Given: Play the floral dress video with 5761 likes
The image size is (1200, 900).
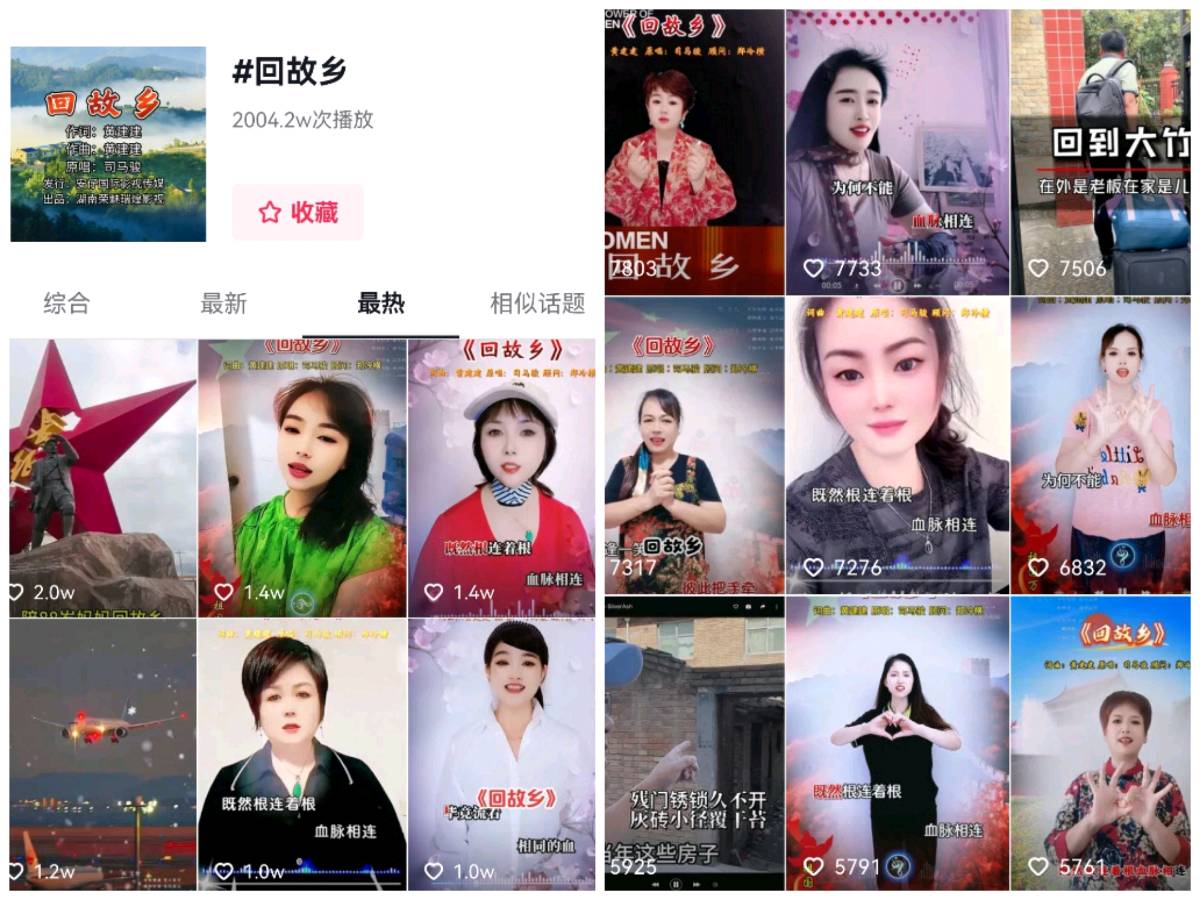Looking at the screenshot, I should click(x=1105, y=743).
